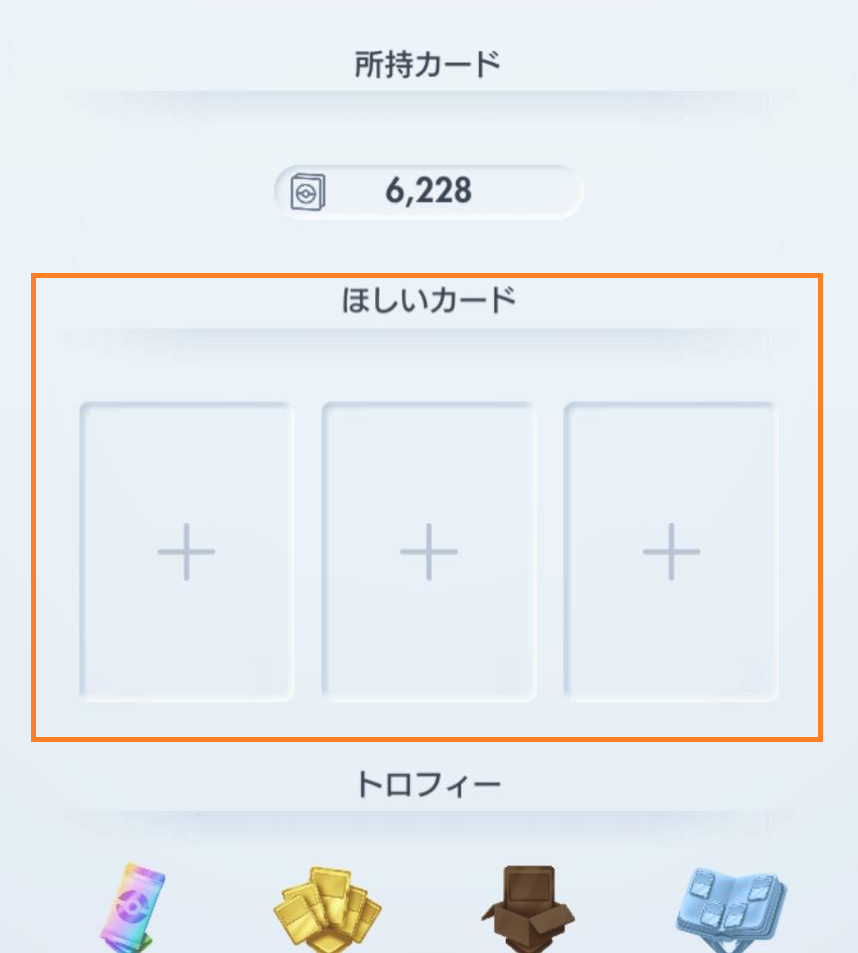Select the last ほしいカード plus slot

(670, 551)
